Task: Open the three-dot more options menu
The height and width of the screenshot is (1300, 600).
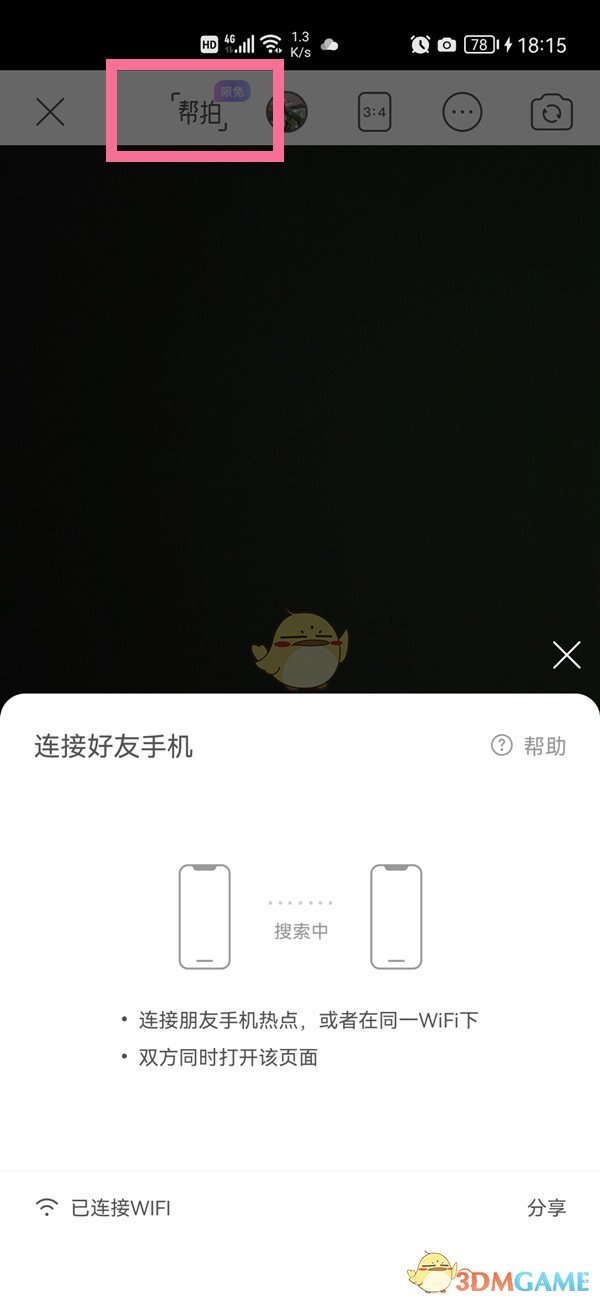Action: (462, 112)
